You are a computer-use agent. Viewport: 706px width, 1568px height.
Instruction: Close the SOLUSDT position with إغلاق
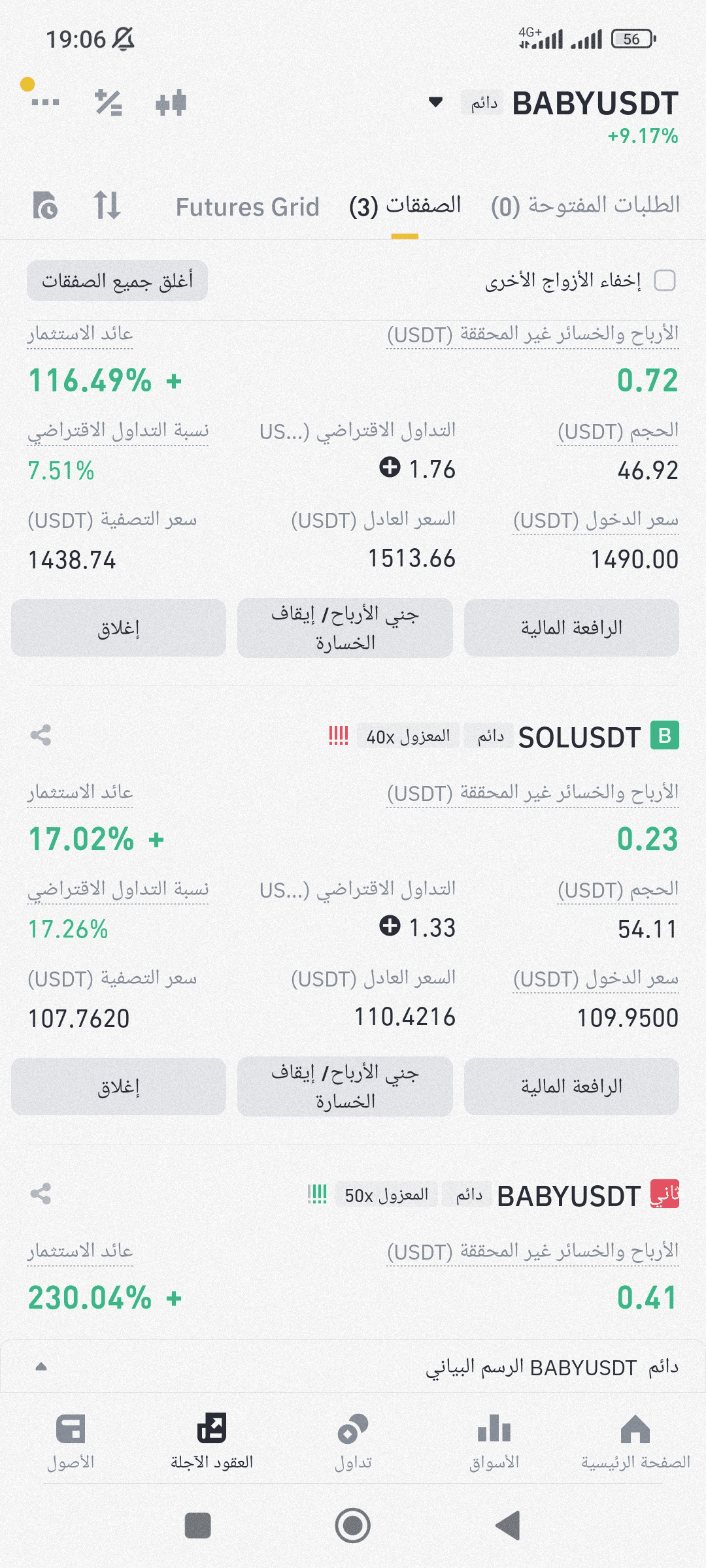118,1086
